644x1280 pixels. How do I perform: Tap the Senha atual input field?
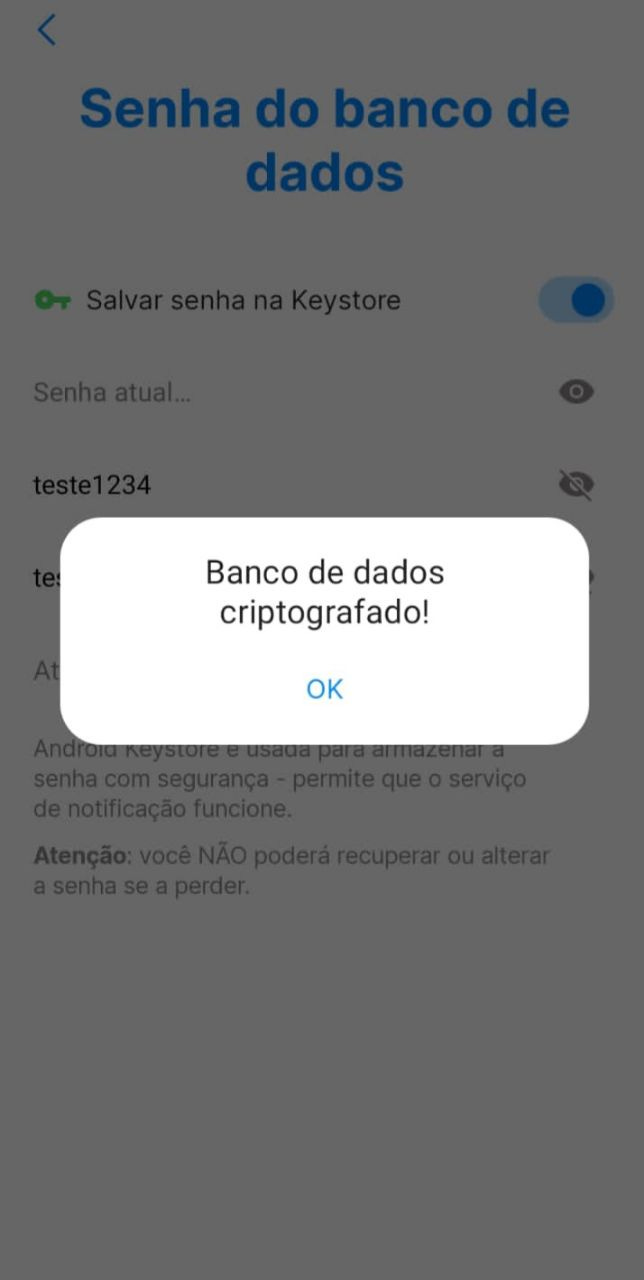tap(290, 392)
